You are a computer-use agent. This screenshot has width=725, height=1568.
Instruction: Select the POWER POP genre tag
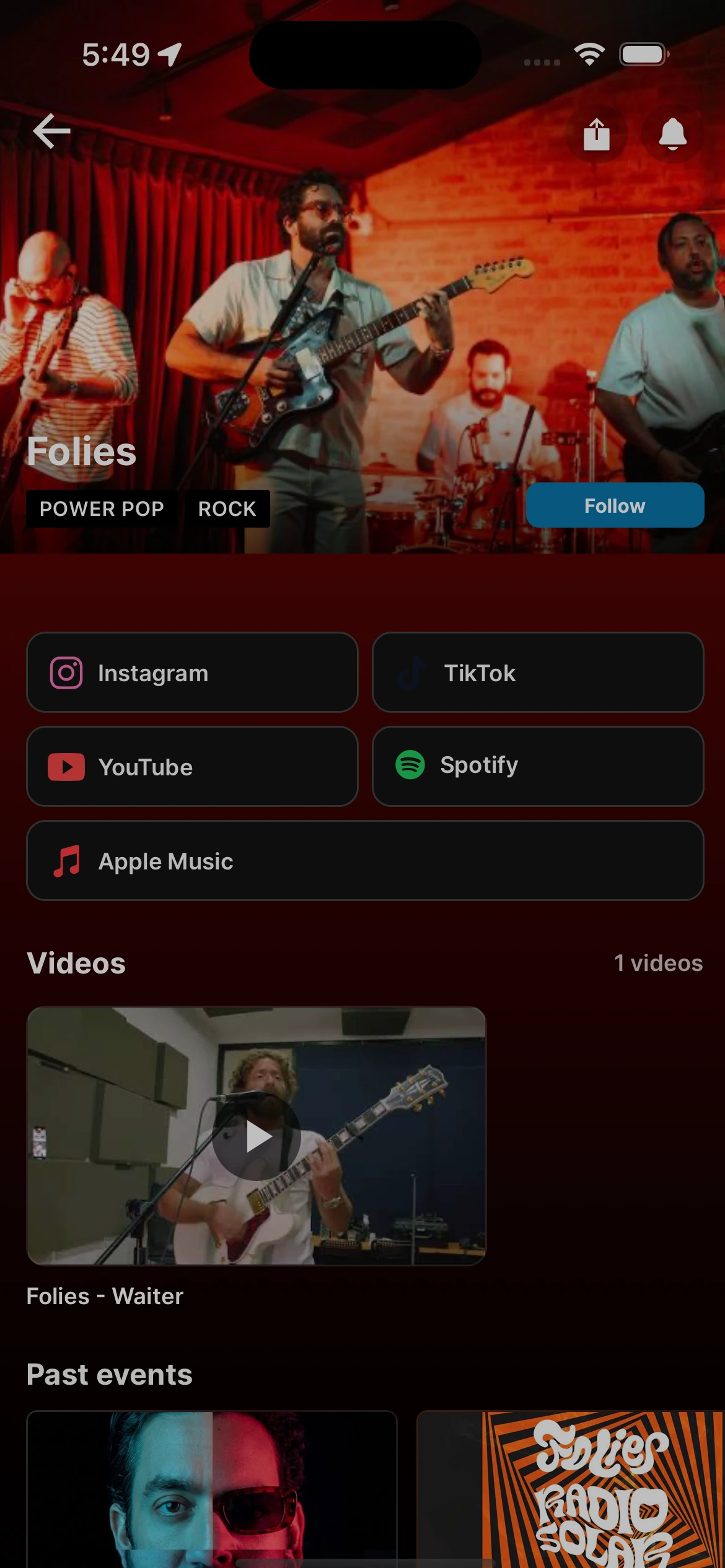click(102, 508)
